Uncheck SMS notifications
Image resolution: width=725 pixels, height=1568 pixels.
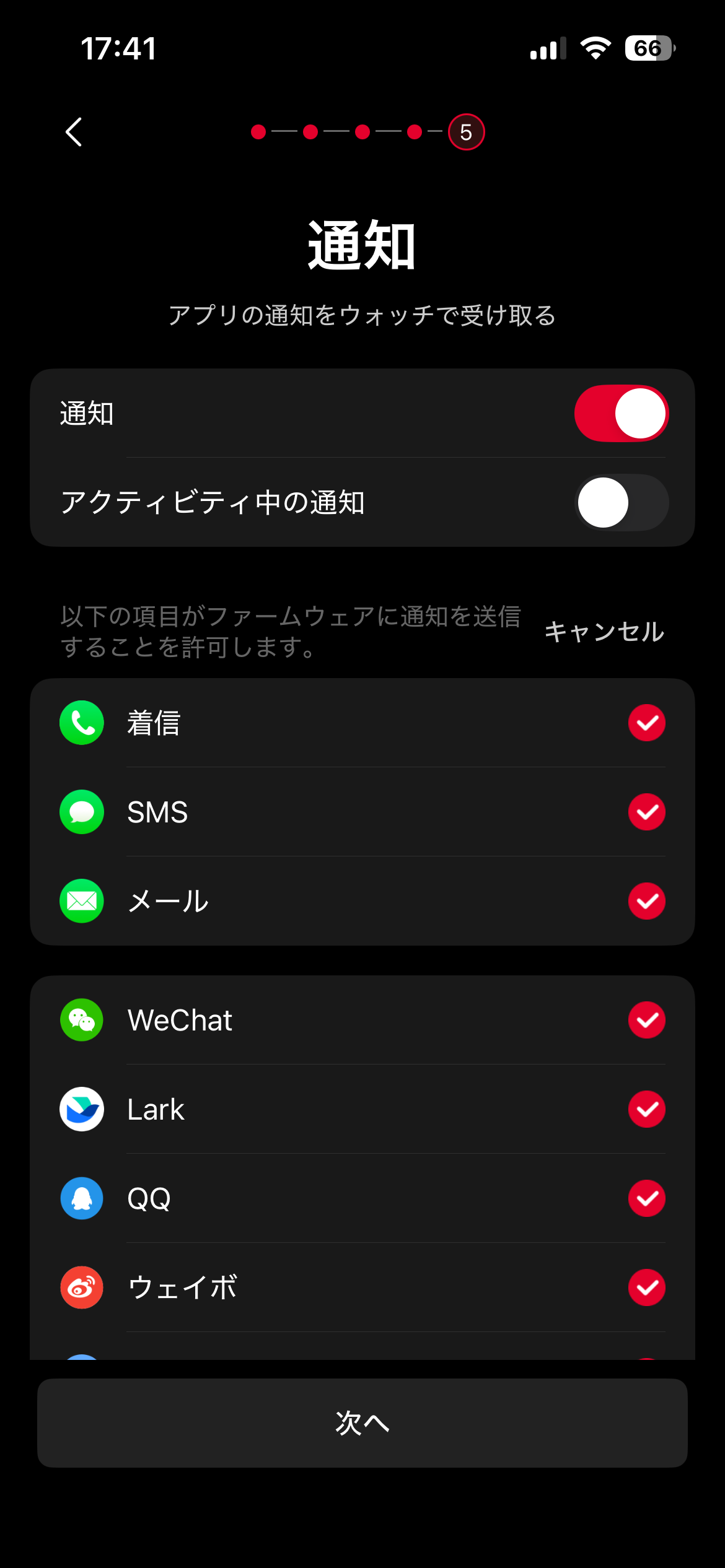(647, 812)
